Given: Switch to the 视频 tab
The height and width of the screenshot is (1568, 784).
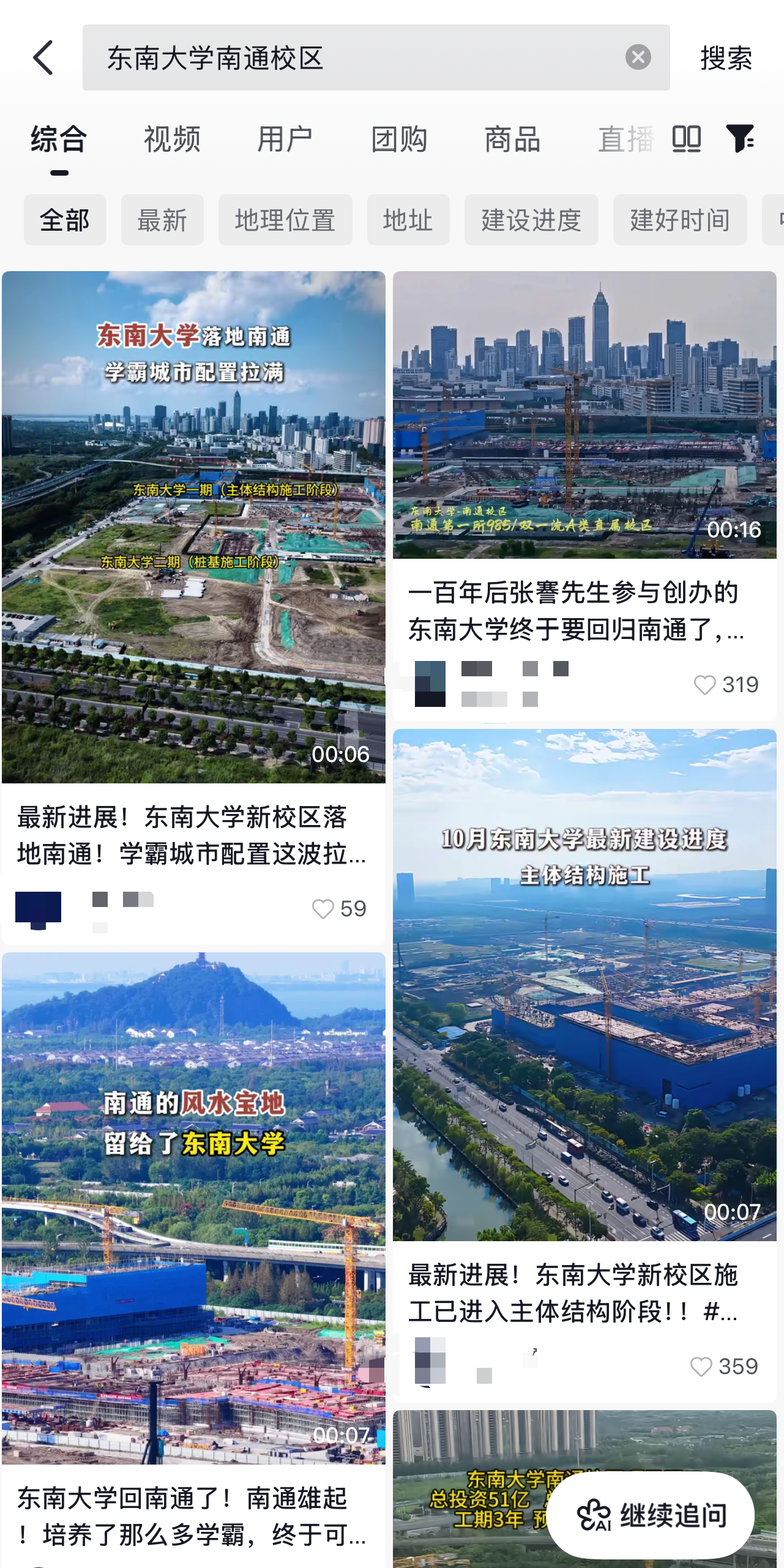Looking at the screenshot, I should [172, 139].
